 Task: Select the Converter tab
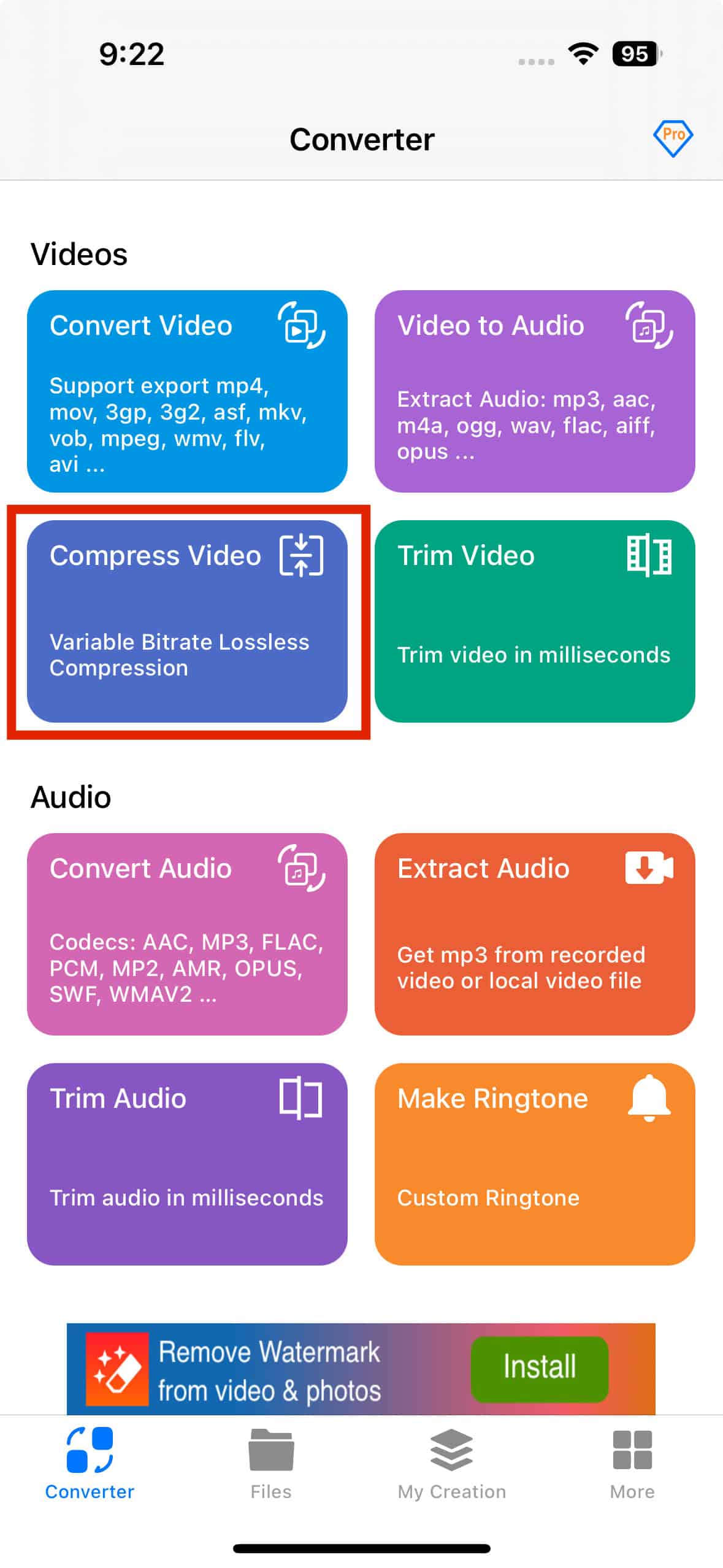[x=90, y=1463]
